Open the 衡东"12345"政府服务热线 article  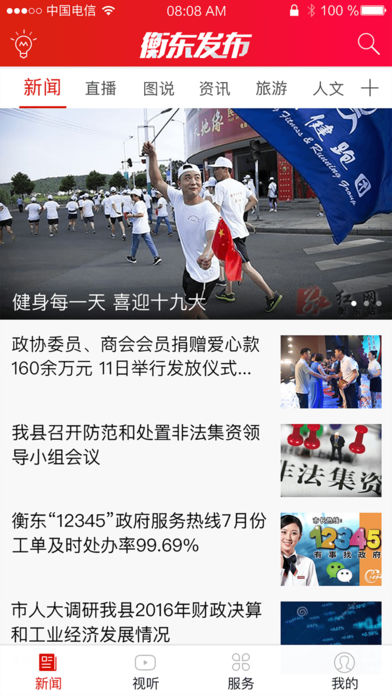pyautogui.click(x=196, y=549)
